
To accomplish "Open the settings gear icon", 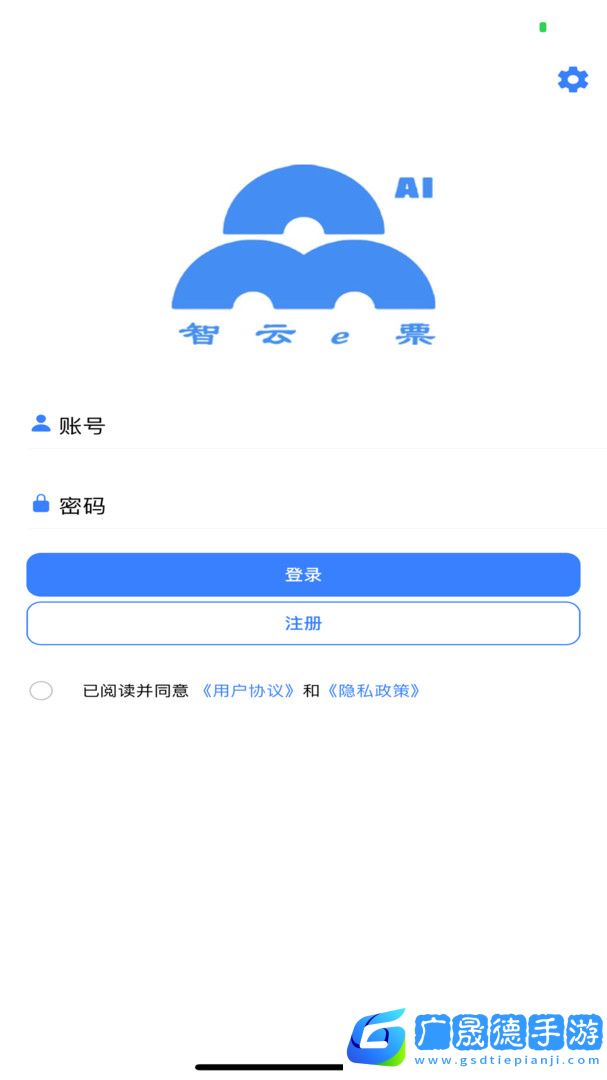I will point(573,79).
